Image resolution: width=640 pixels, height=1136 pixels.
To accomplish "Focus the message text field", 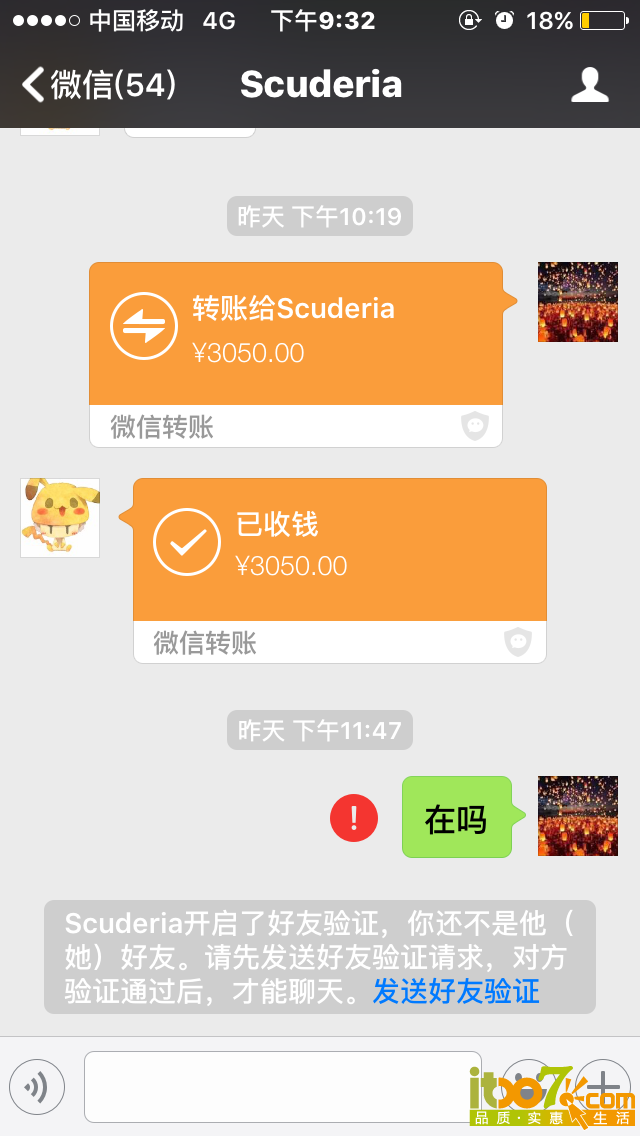I will click(282, 1087).
